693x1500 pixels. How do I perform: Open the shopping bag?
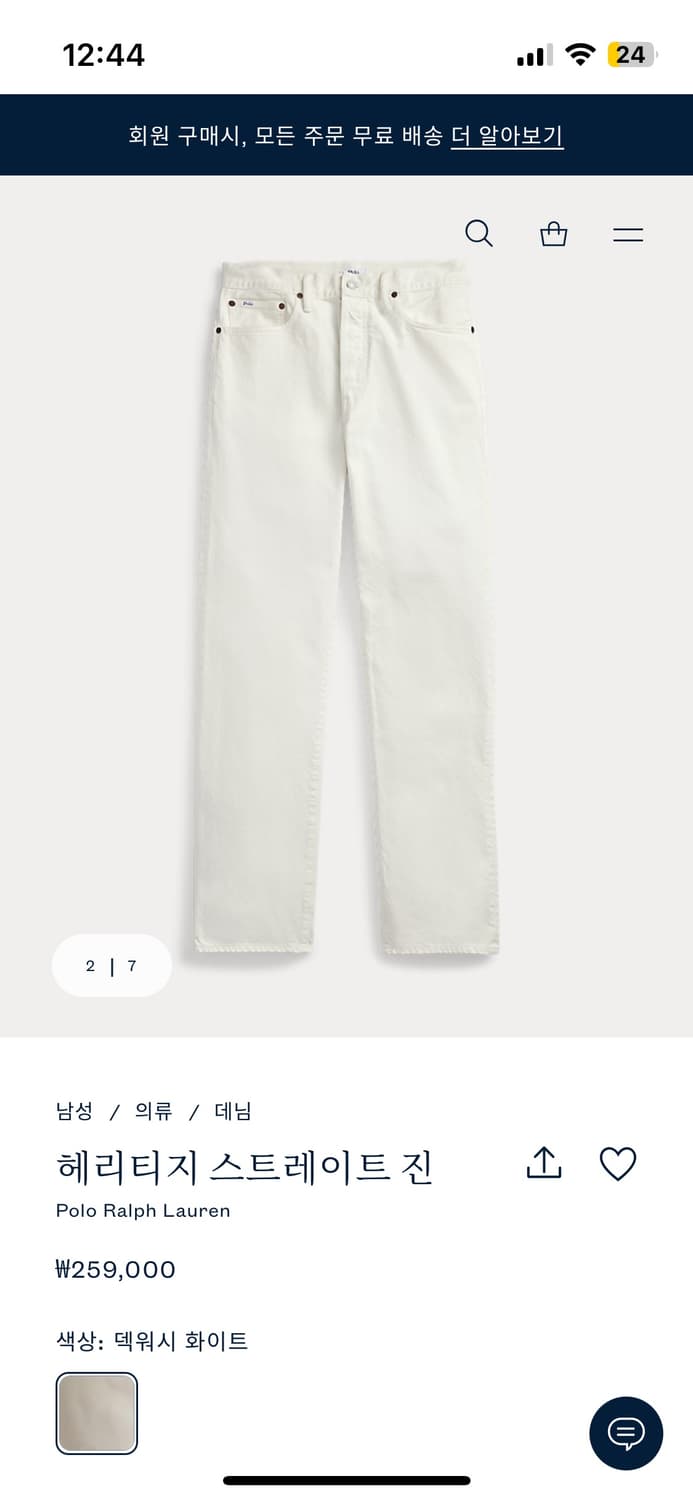(x=553, y=234)
